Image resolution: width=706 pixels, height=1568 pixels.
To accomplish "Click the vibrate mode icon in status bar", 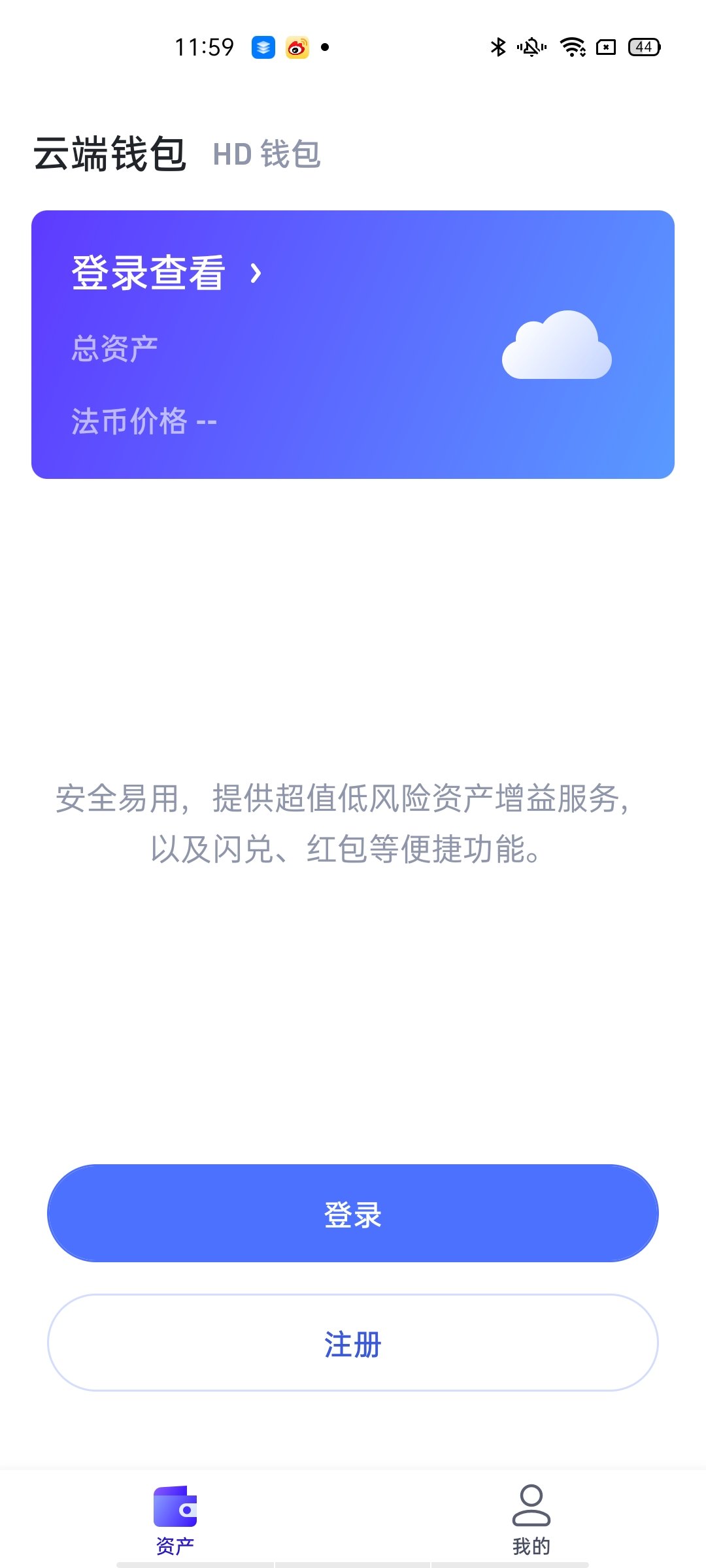I will pyautogui.click(x=531, y=47).
